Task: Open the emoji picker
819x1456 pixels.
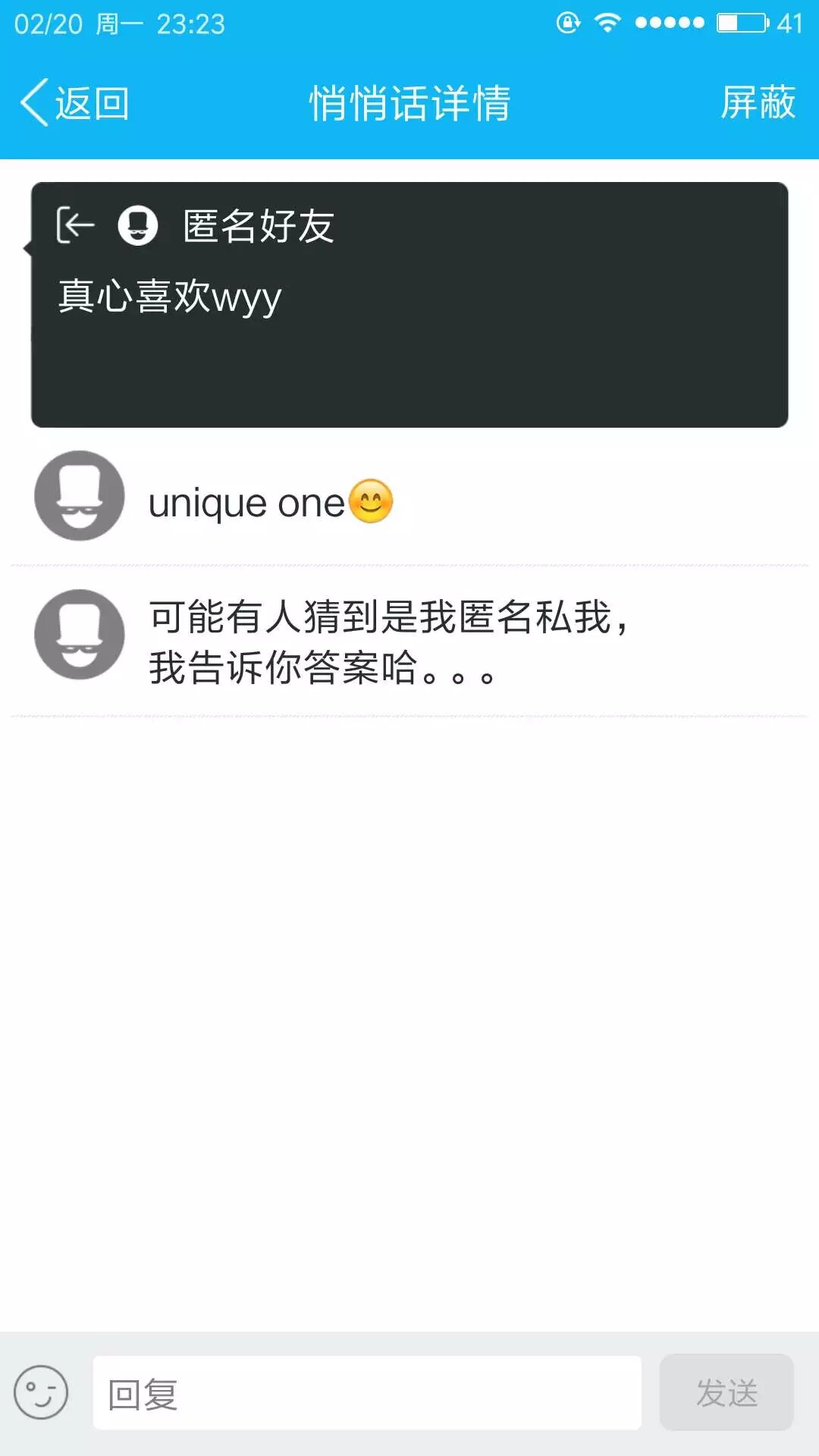Action: [x=41, y=1393]
